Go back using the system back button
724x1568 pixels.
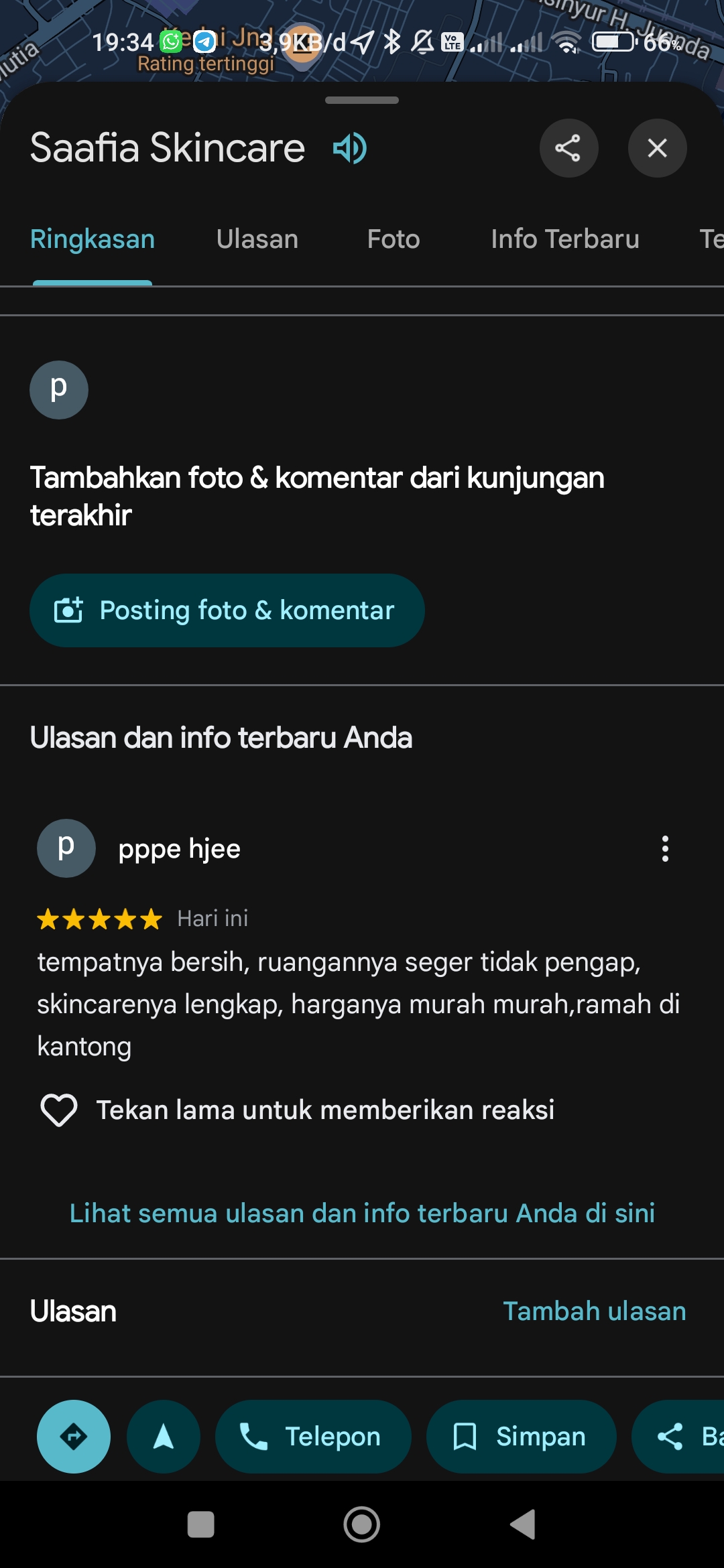click(523, 1524)
